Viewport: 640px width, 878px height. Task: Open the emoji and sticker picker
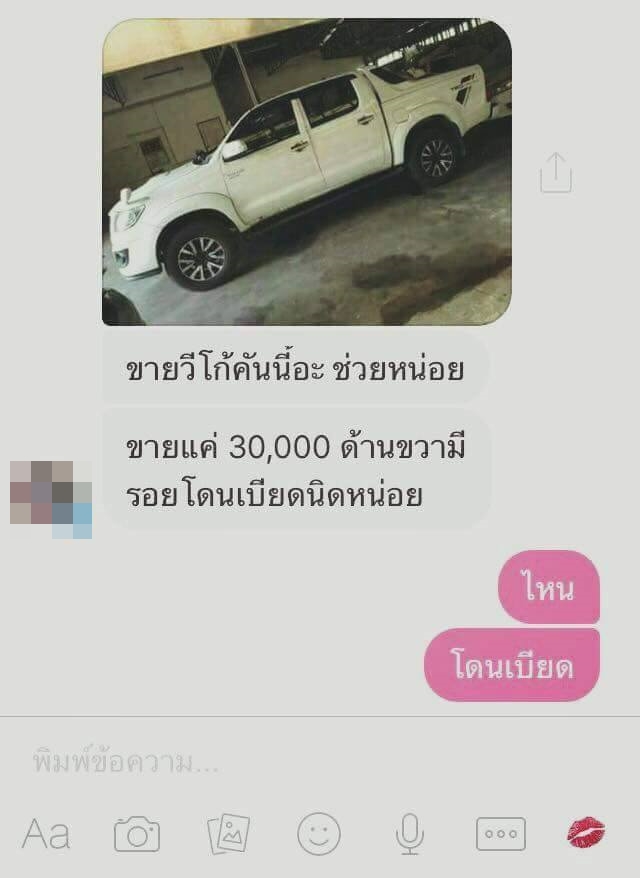tap(319, 833)
